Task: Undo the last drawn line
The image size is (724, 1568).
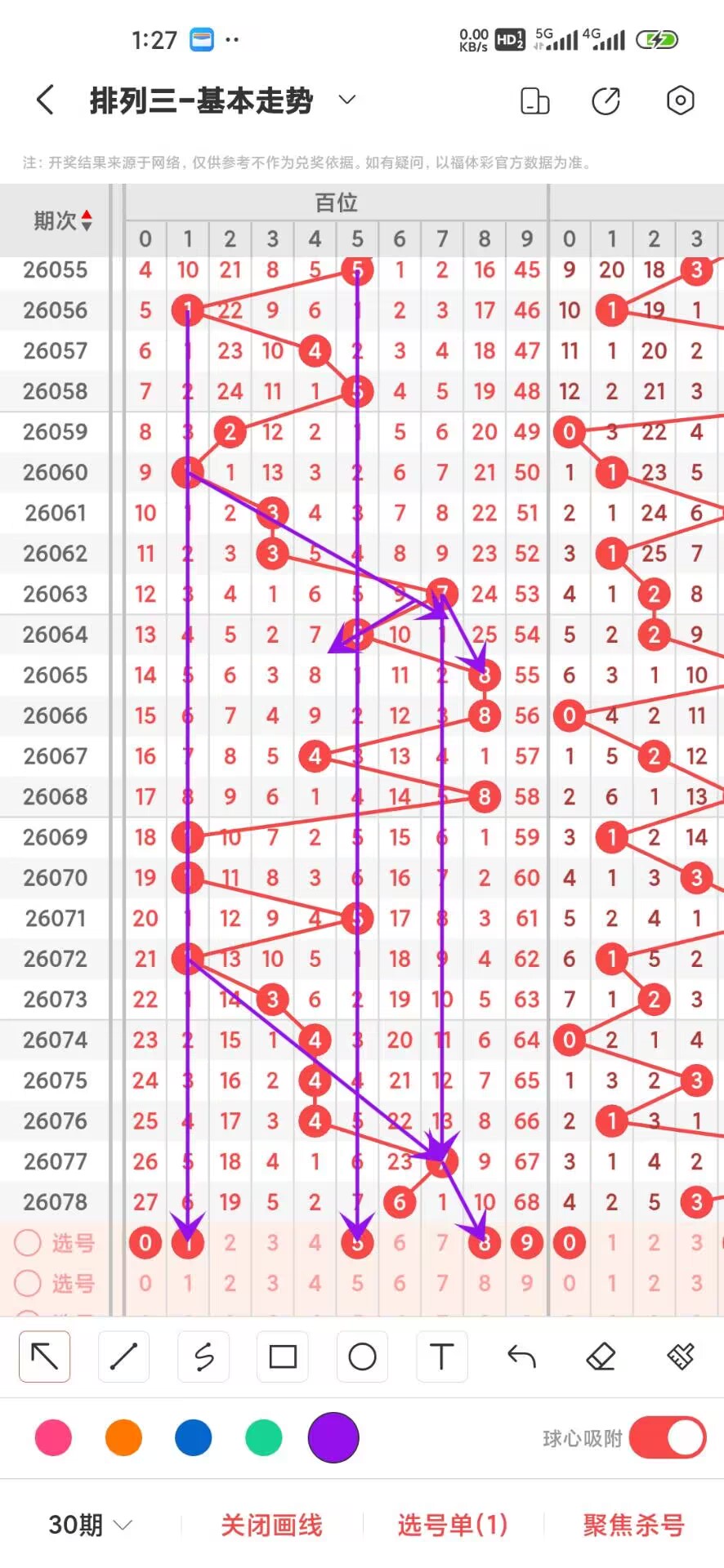Action: point(521,1356)
